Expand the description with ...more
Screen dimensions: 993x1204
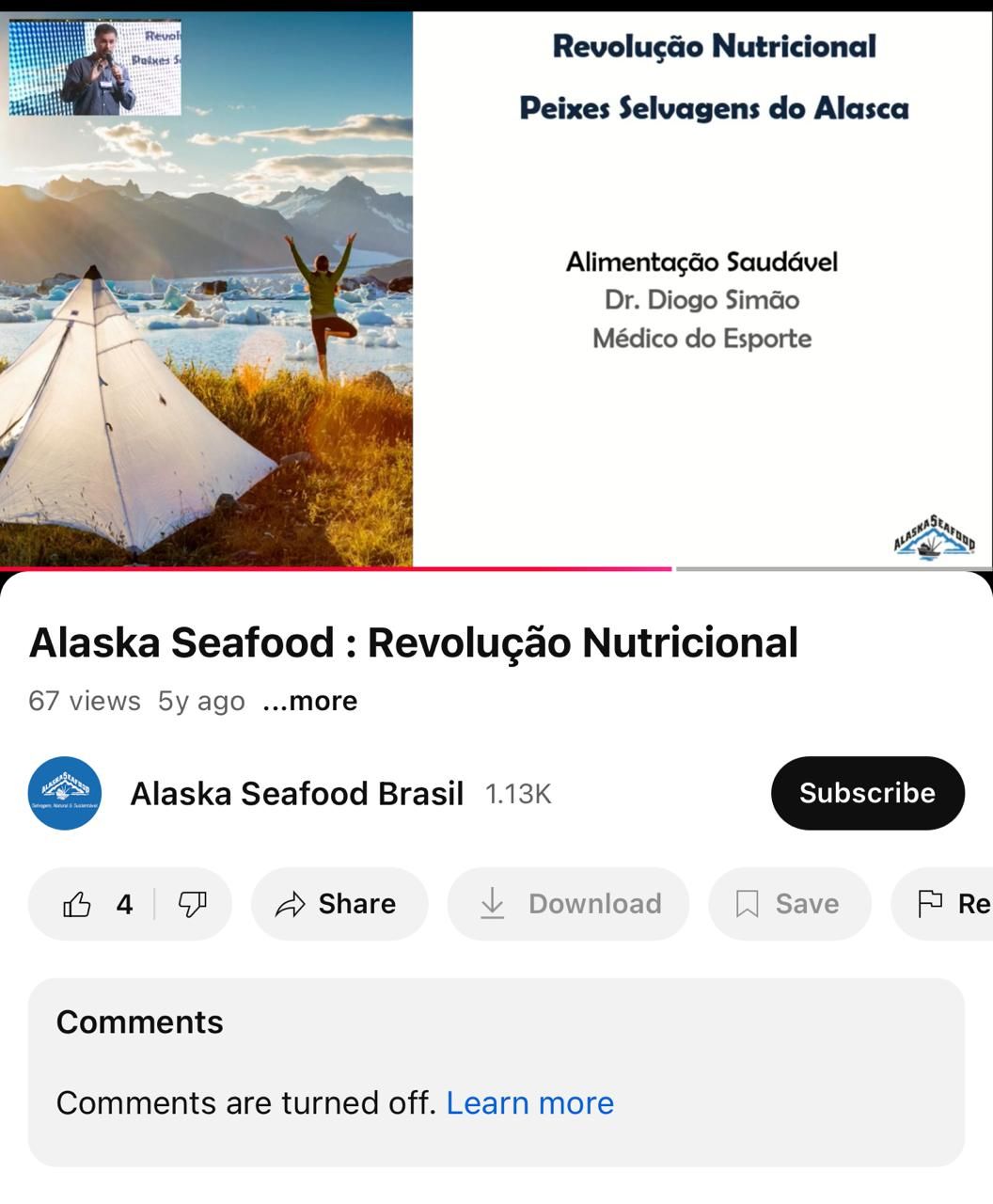tap(310, 701)
